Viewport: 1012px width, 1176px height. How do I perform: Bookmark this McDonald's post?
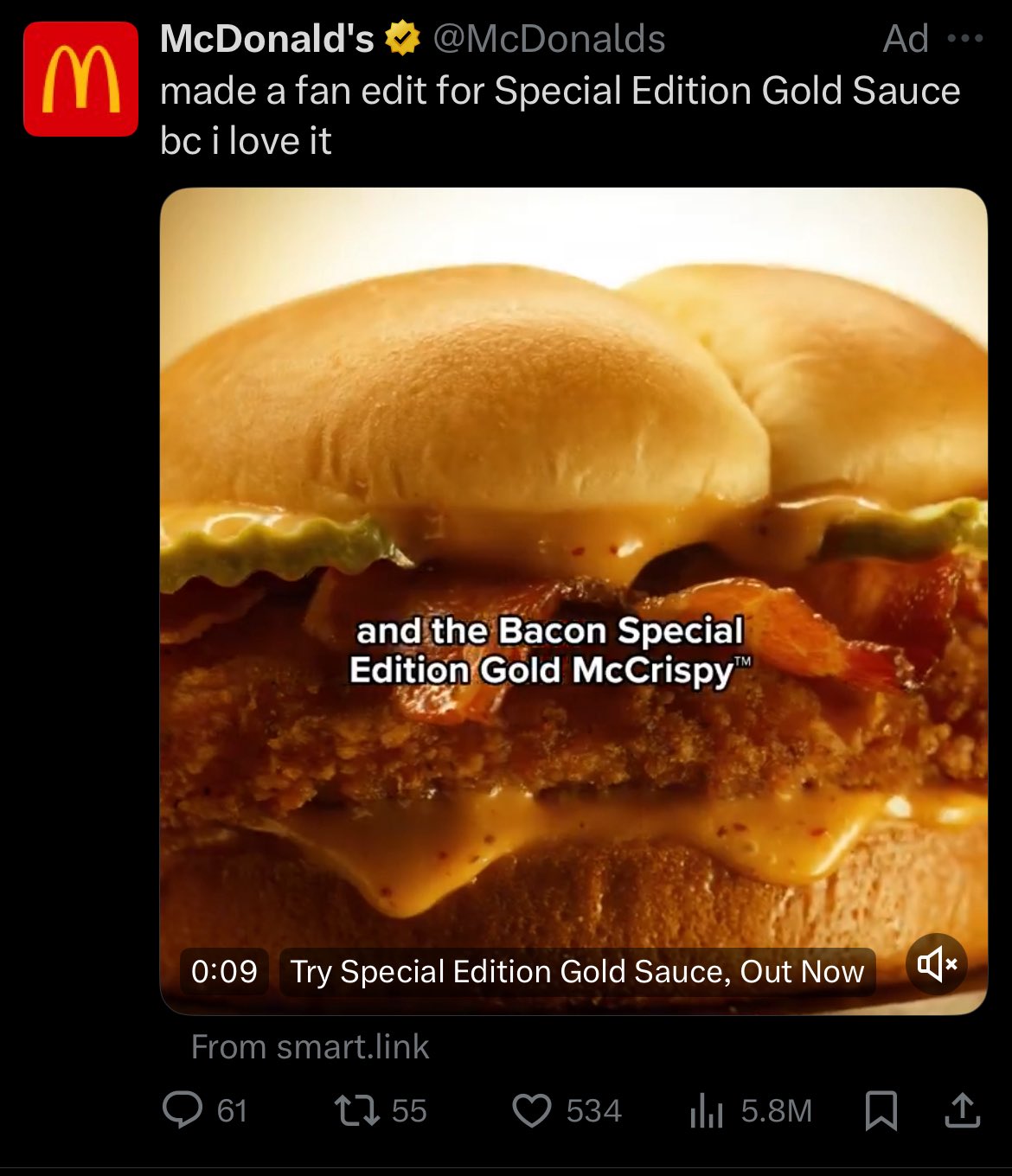point(881,1110)
